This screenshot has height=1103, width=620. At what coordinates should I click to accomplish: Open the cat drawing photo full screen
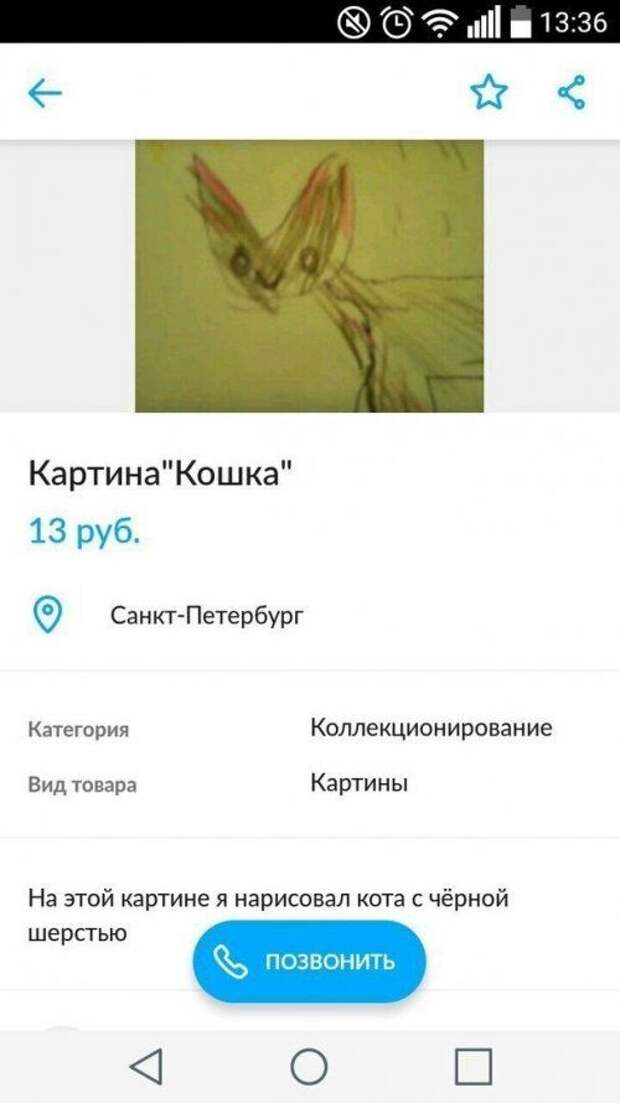pyautogui.click(x=309, y=275)
